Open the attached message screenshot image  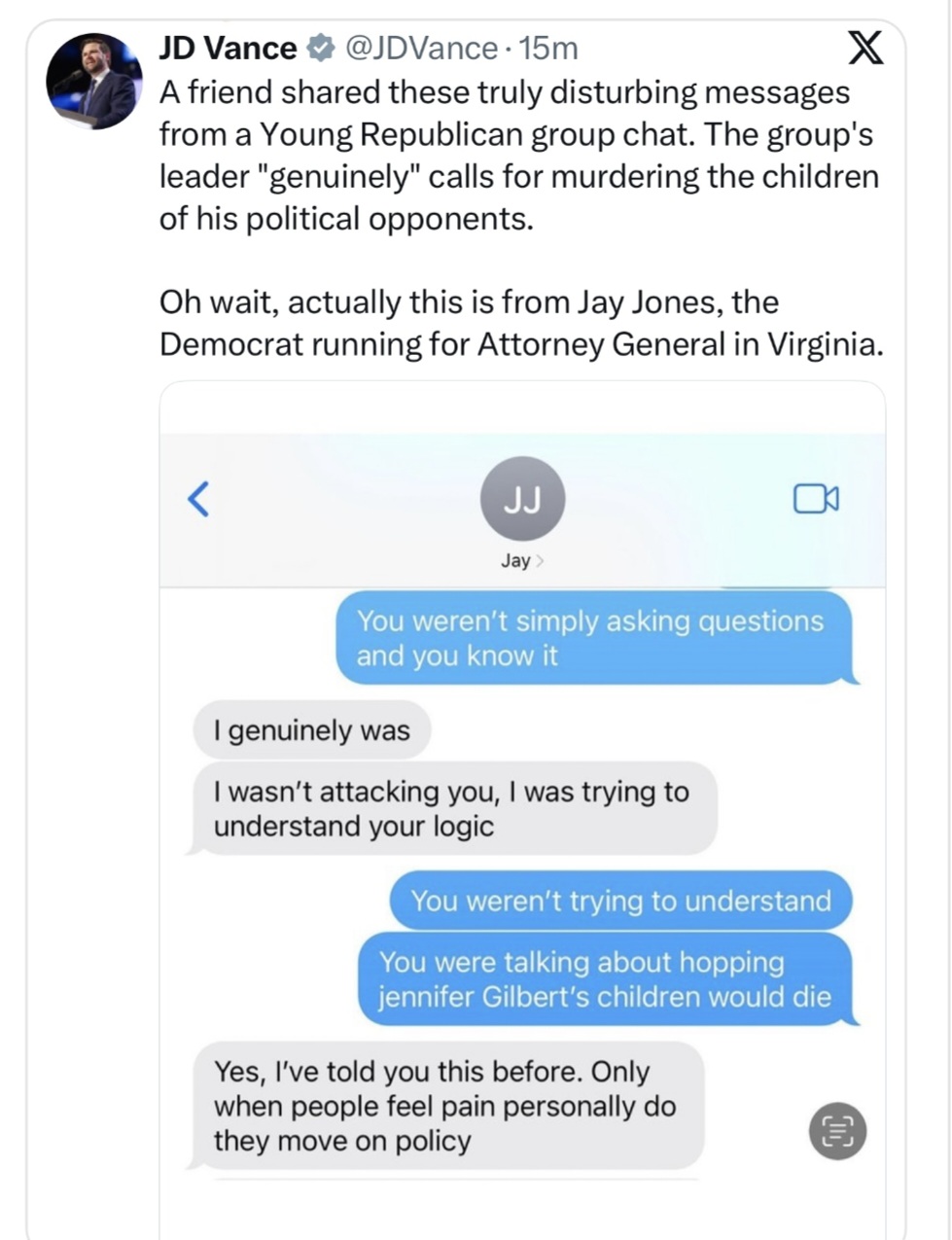tap(522, 807)
